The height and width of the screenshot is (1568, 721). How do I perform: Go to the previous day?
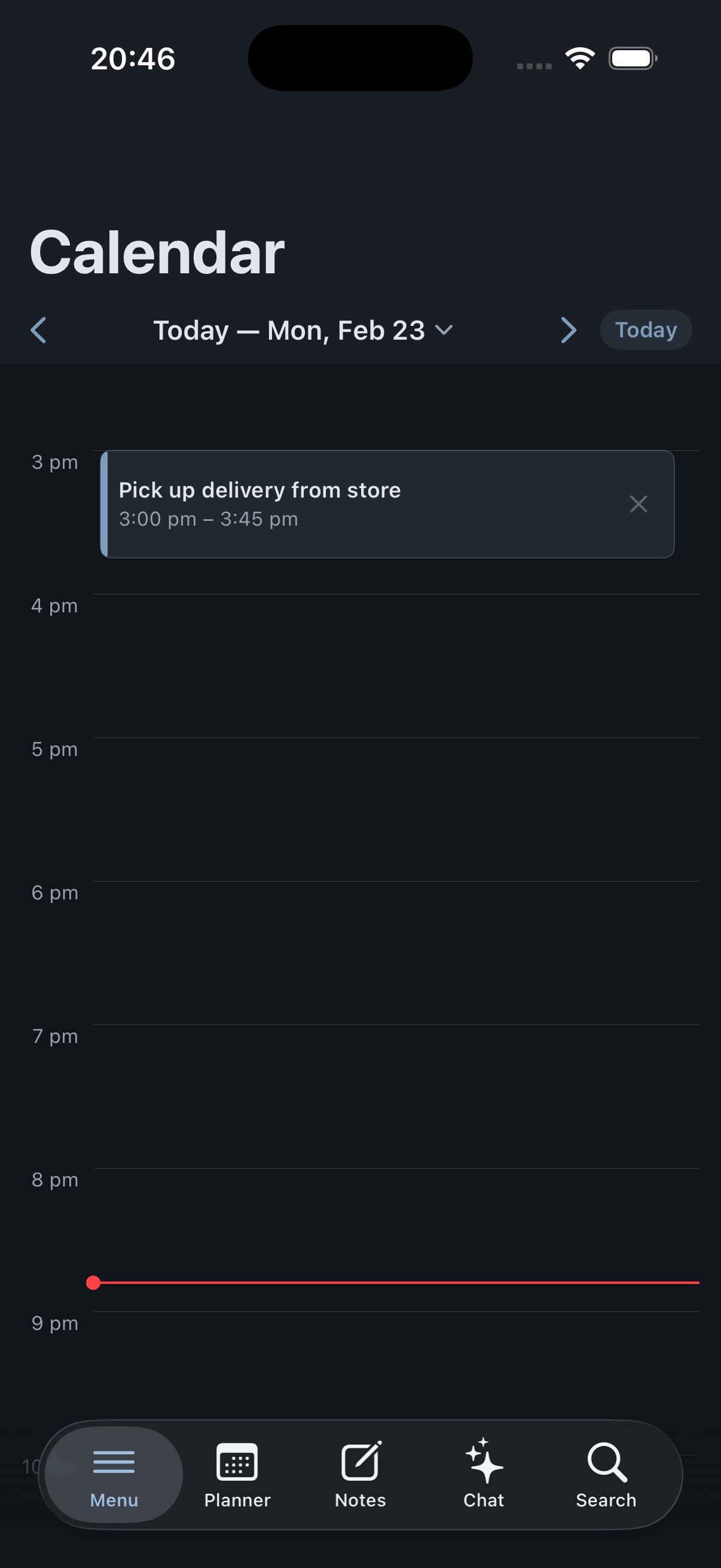38,331
